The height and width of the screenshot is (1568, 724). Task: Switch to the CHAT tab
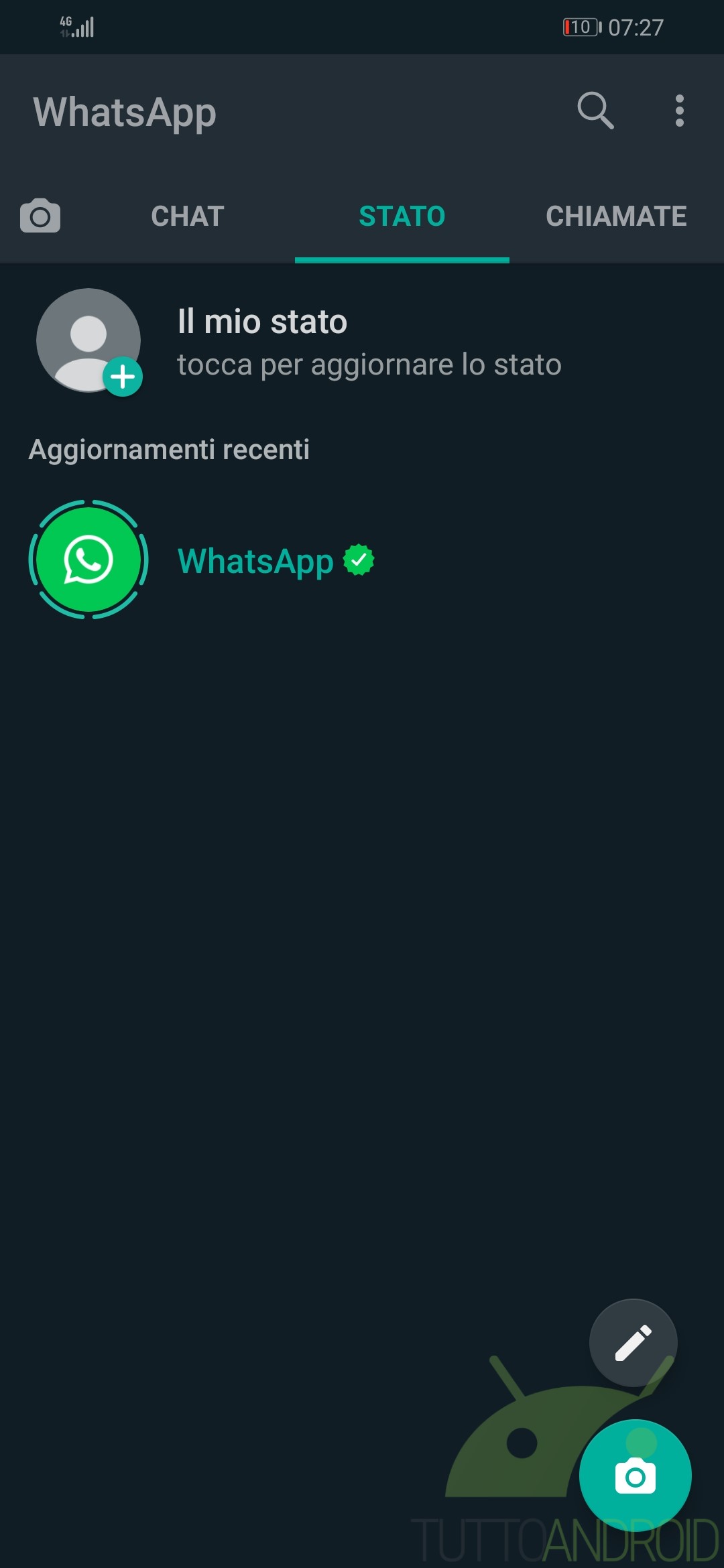coord(188,216)
